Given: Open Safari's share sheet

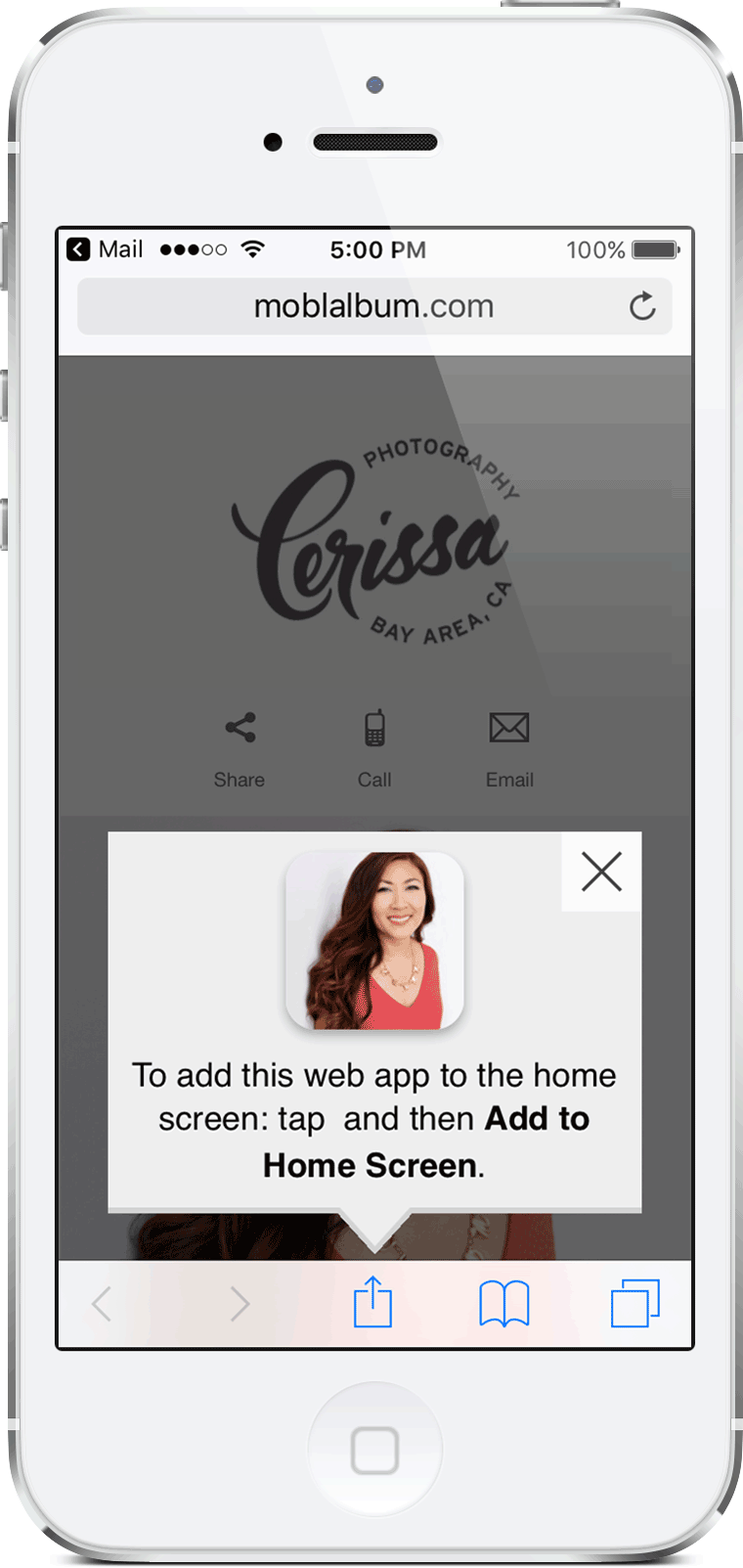Looking at the screenshot, I should coord(372,1303).
